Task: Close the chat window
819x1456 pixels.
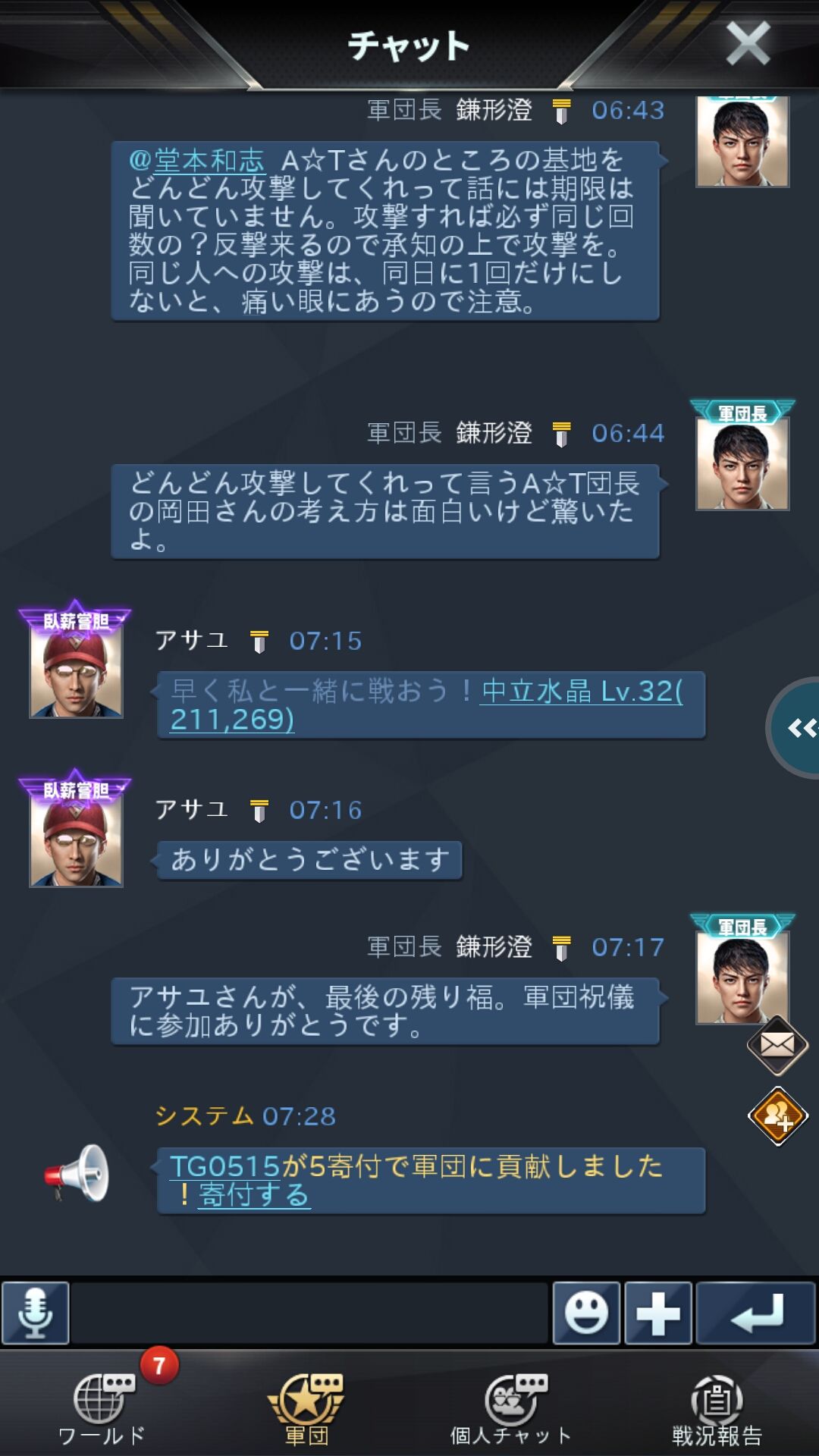Action: click(x=747, y=43)
